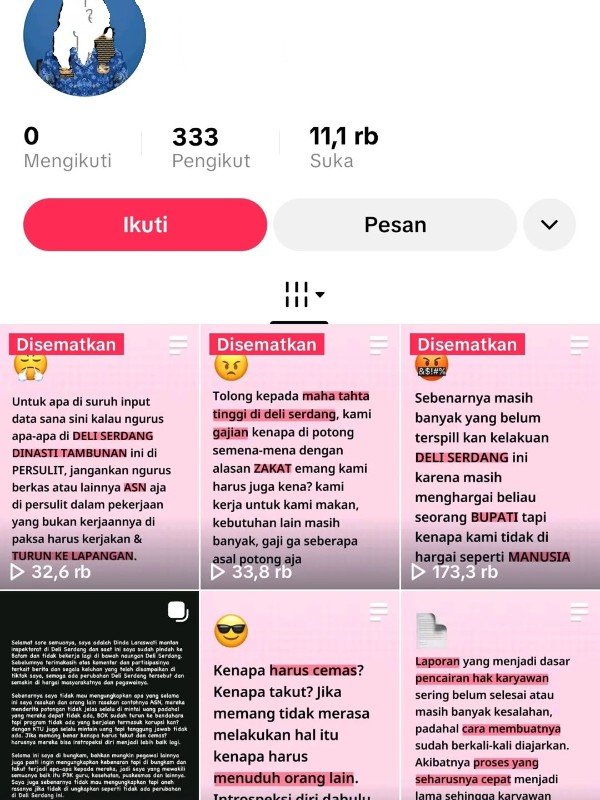Open the 'Kenapa harus cemas?' post
Image resolution: width=600 pixels, height=800 pixels.
click(300, 700)
